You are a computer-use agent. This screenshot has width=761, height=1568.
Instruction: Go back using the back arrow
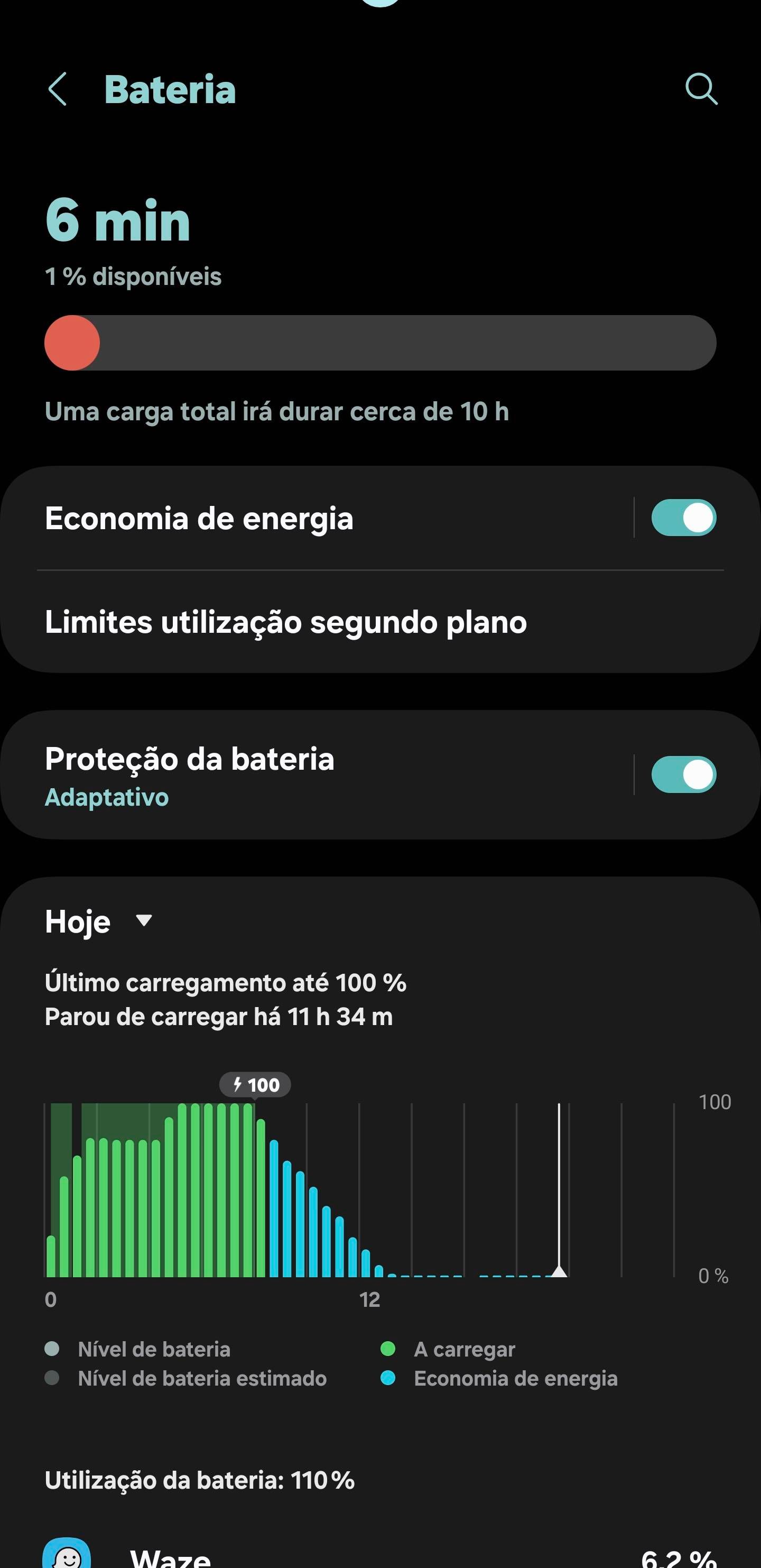57,90
